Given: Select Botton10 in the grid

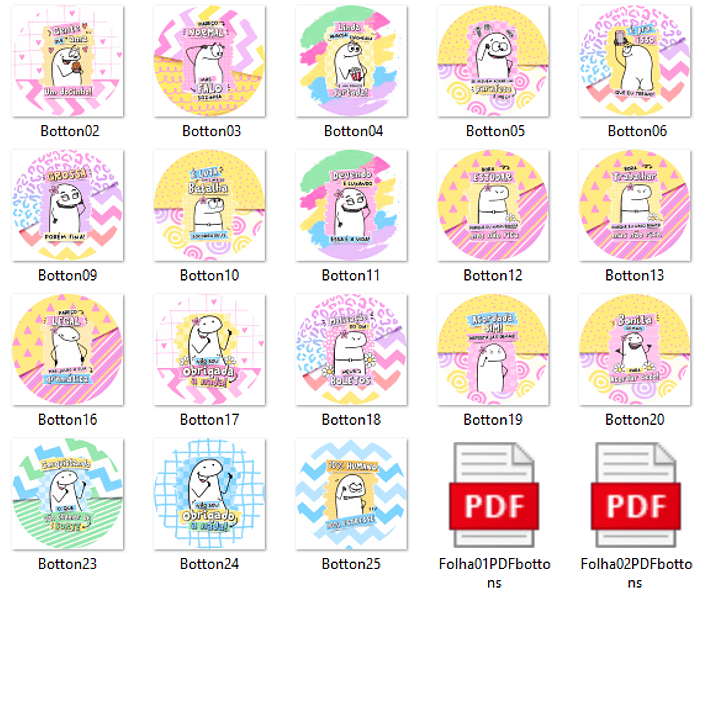Looking at the screenshot, I should (210, 206).
